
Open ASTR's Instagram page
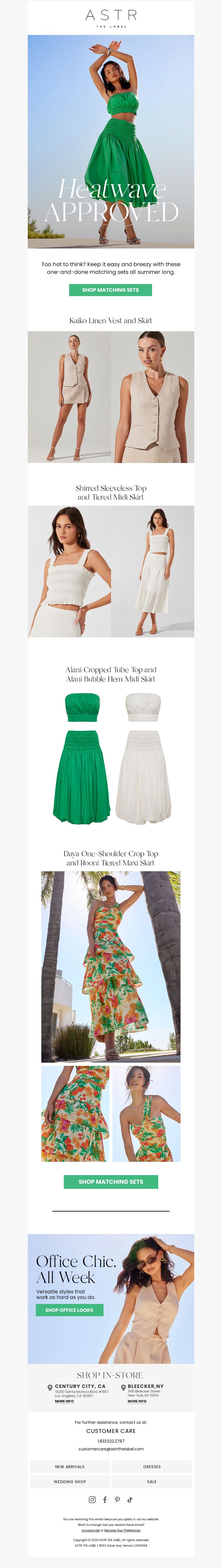point(92,1500)
